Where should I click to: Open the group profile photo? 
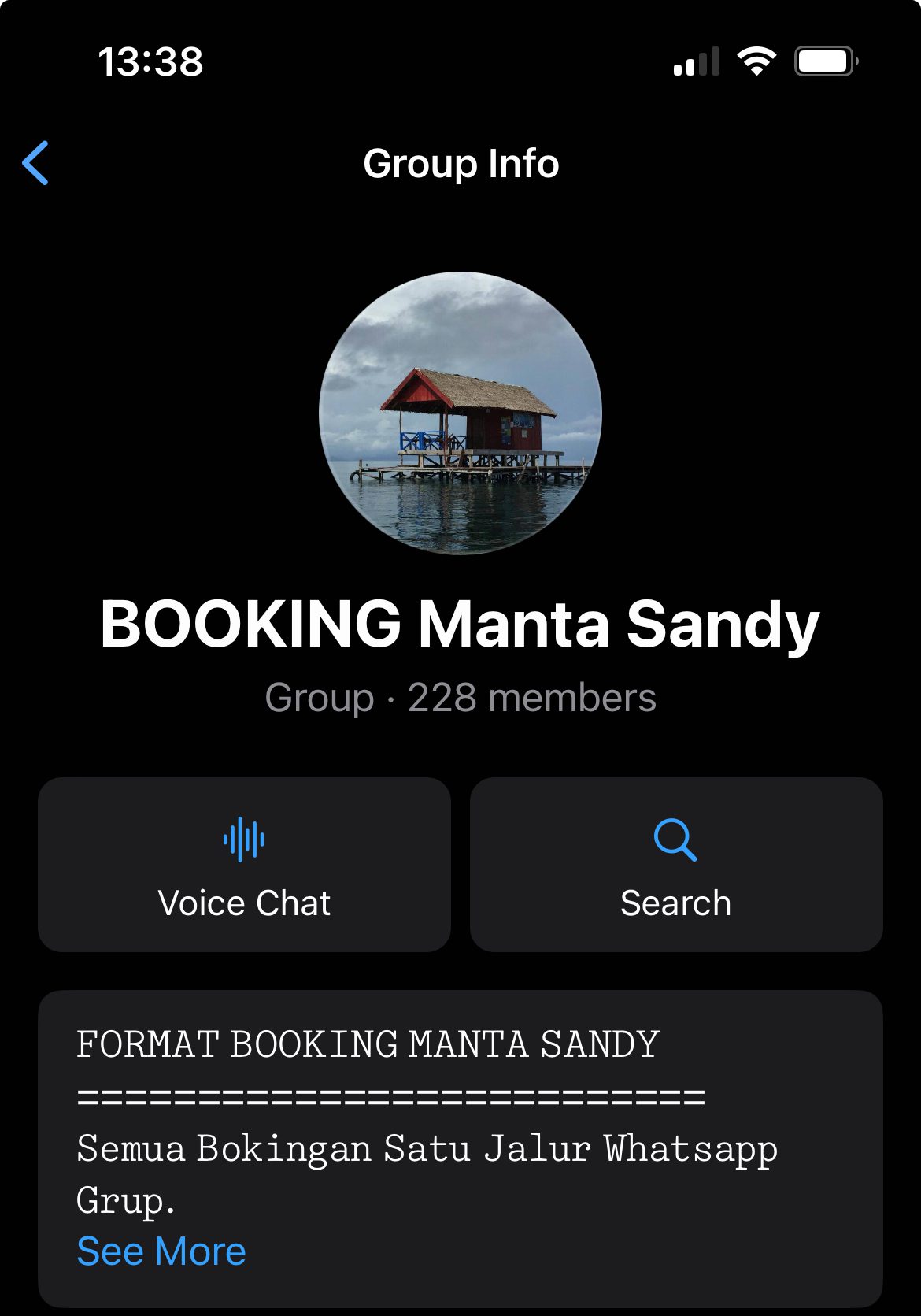click(x=460, y=413)
